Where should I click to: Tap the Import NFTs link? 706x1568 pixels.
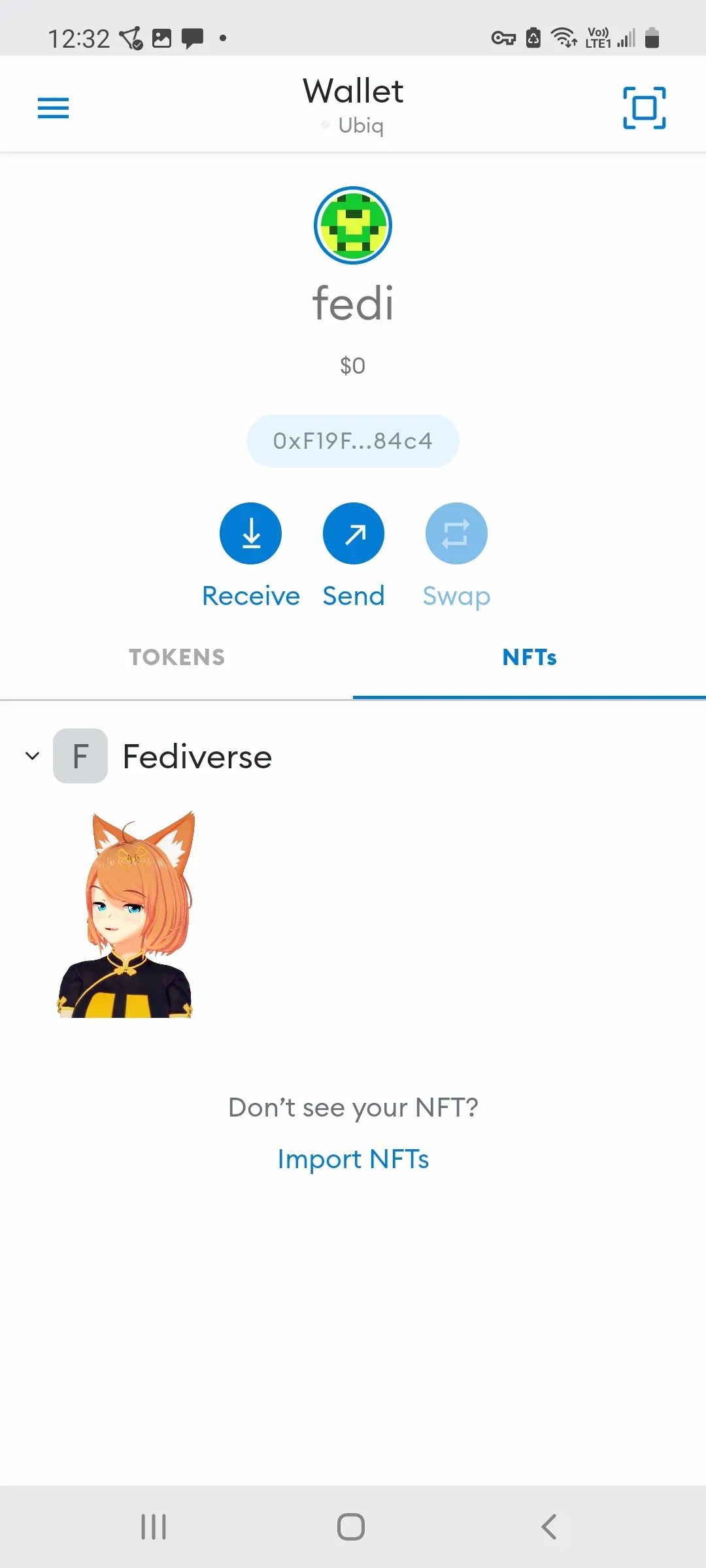(353, 1159)
